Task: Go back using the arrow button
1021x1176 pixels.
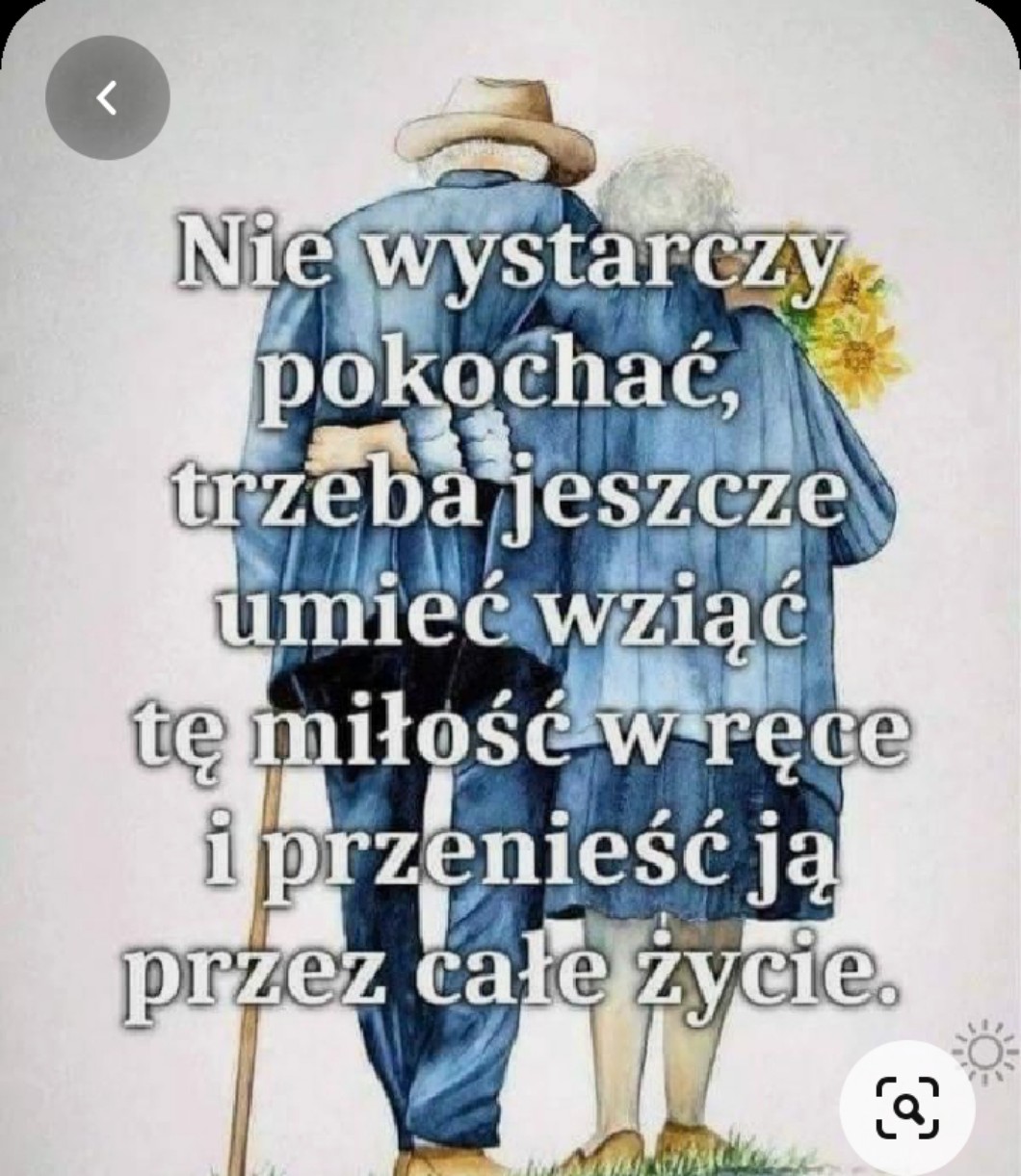Action: click(107, 97)
